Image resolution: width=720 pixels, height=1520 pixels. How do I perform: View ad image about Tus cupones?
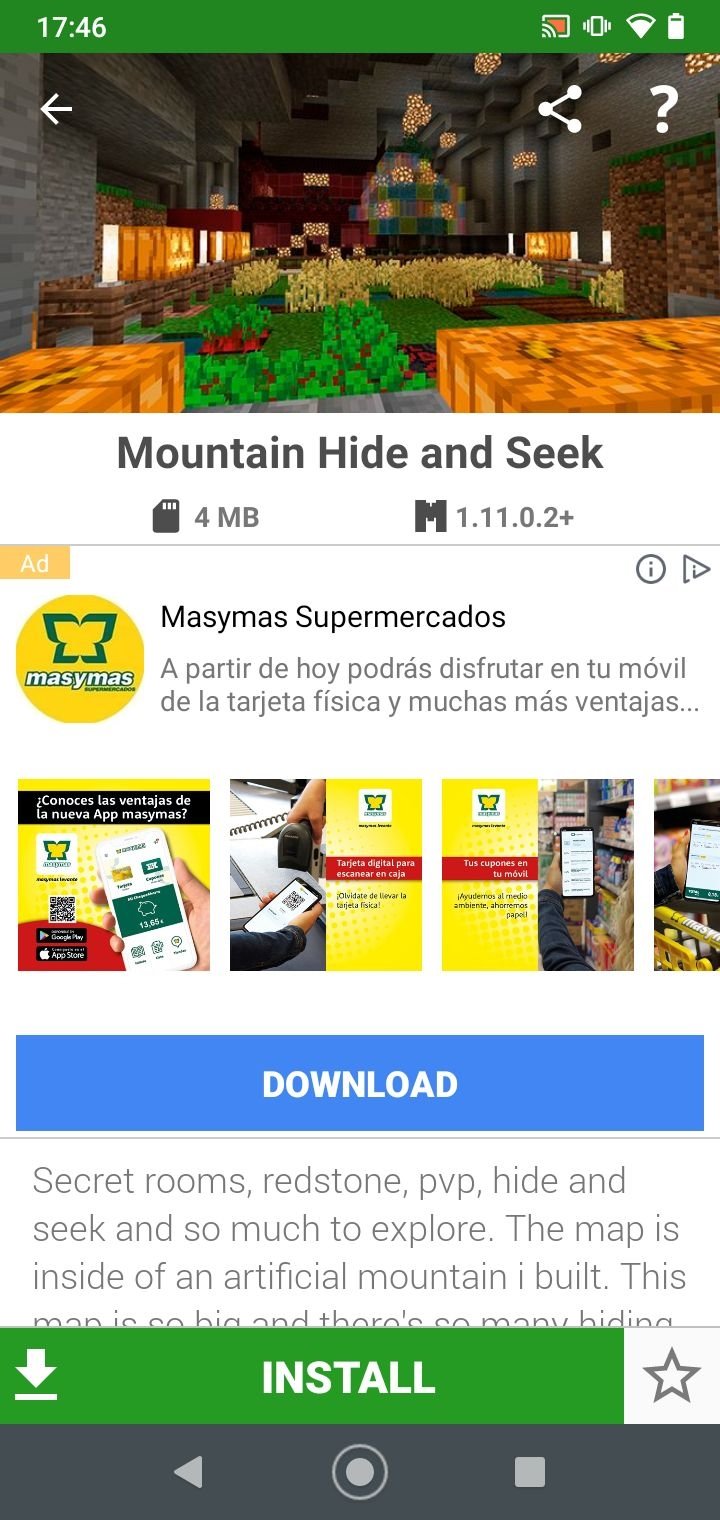(x=538, y=875)
